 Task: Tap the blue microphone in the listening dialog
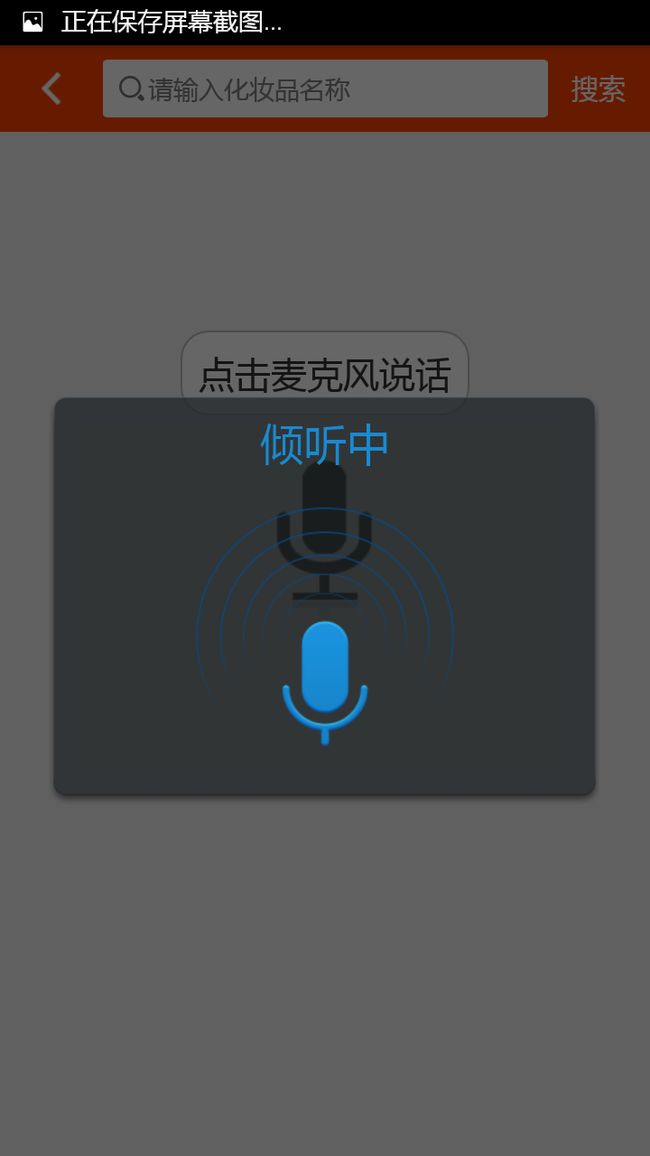tap(325, 683)
